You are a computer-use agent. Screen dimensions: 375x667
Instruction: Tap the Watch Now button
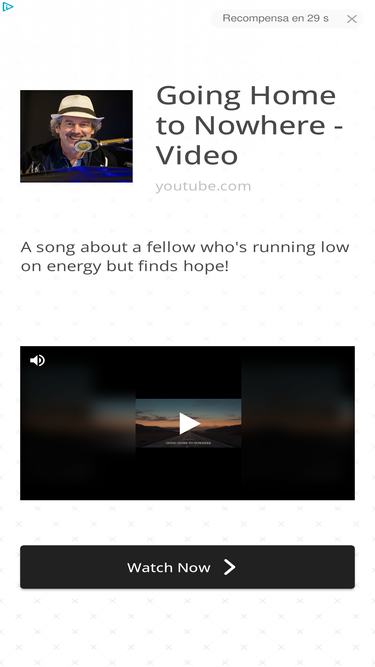pyautogui.click(x=187, y=567)
